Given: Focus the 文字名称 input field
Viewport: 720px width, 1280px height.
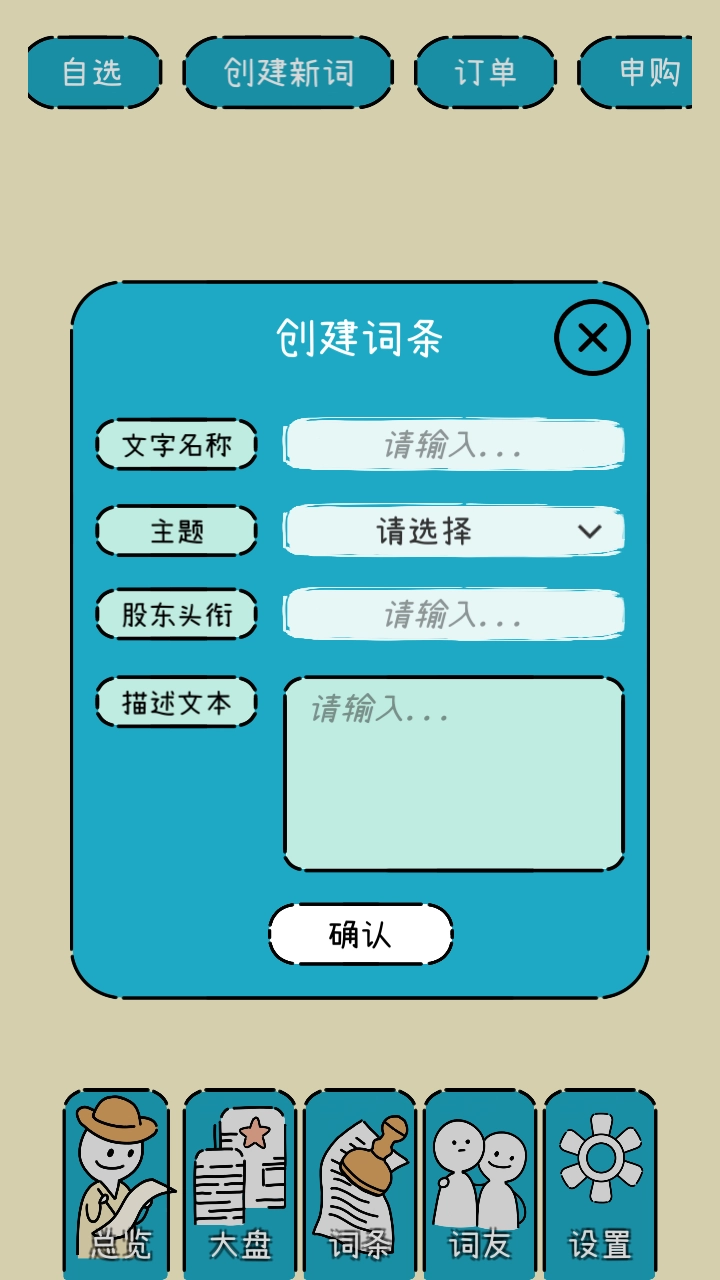Looking at the screenshot, I should [454, 444].
